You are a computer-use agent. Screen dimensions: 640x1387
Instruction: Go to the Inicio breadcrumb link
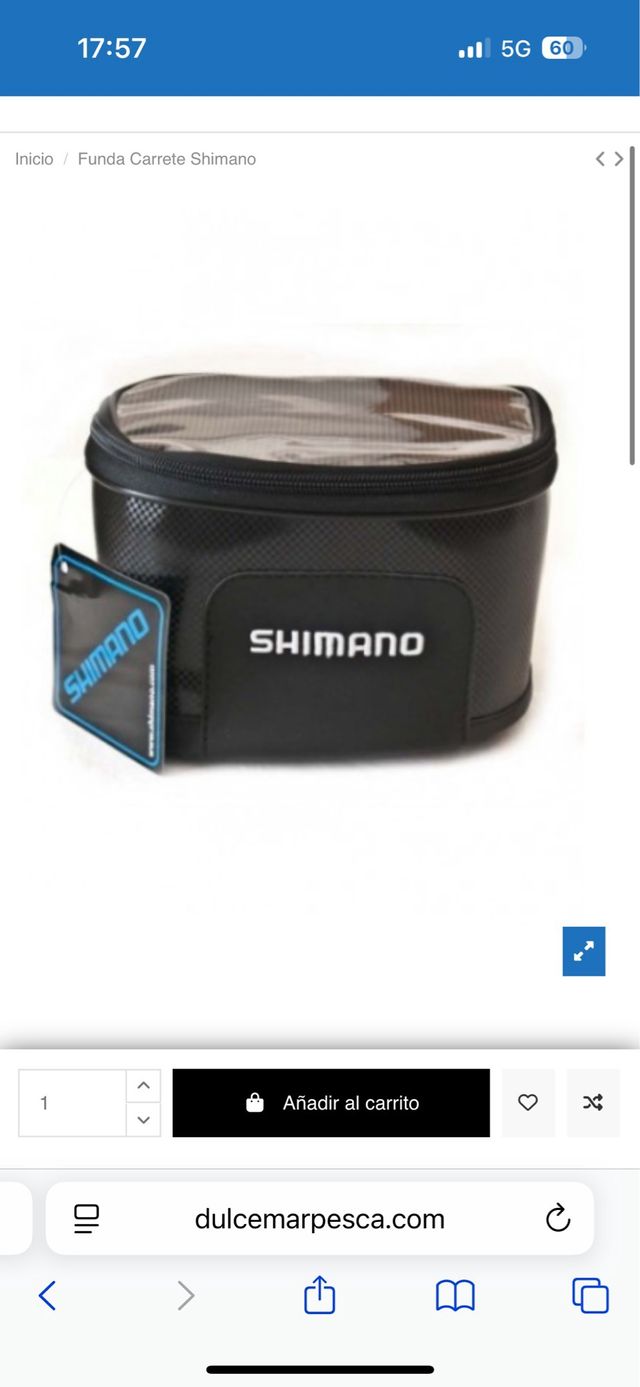34,159
